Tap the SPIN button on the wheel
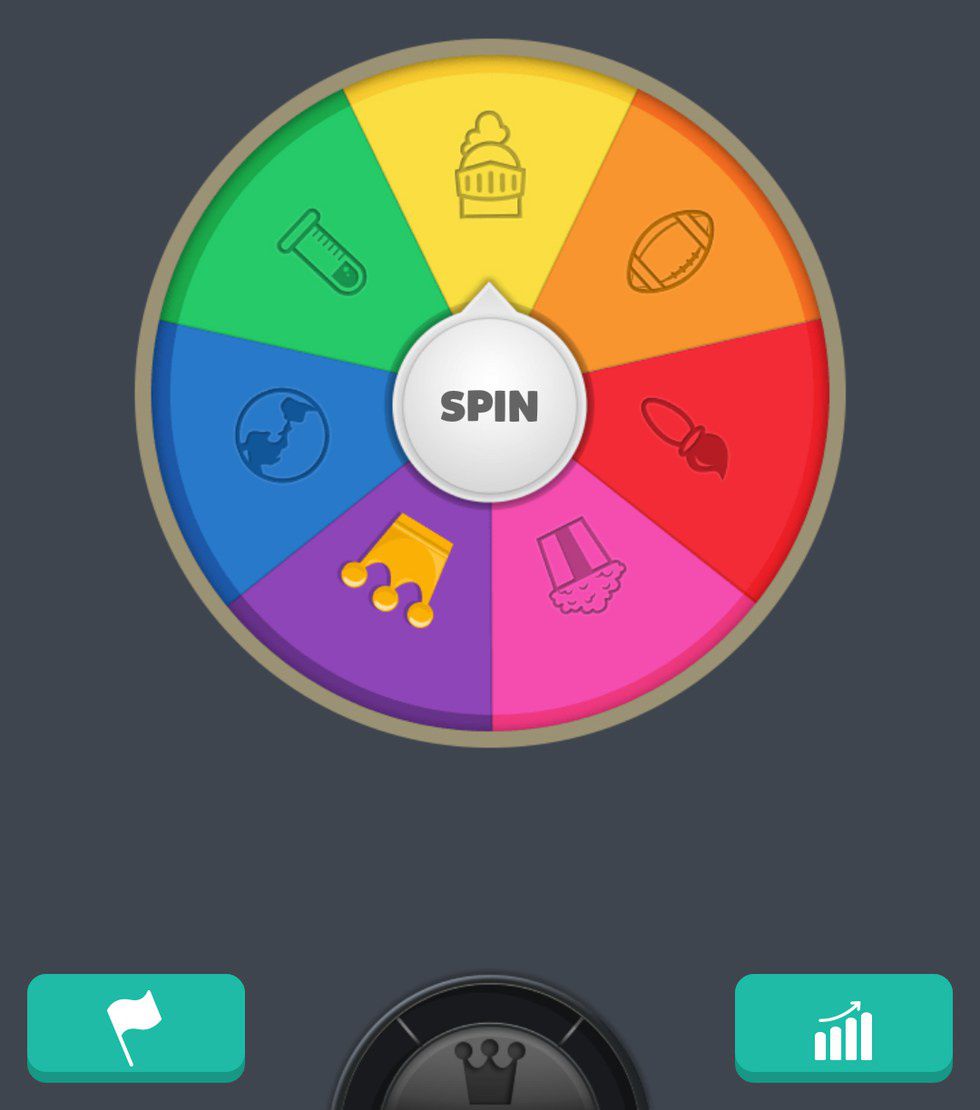Image resolution: width=980 pixels, height=1110 pixels. tap(489, 405)
